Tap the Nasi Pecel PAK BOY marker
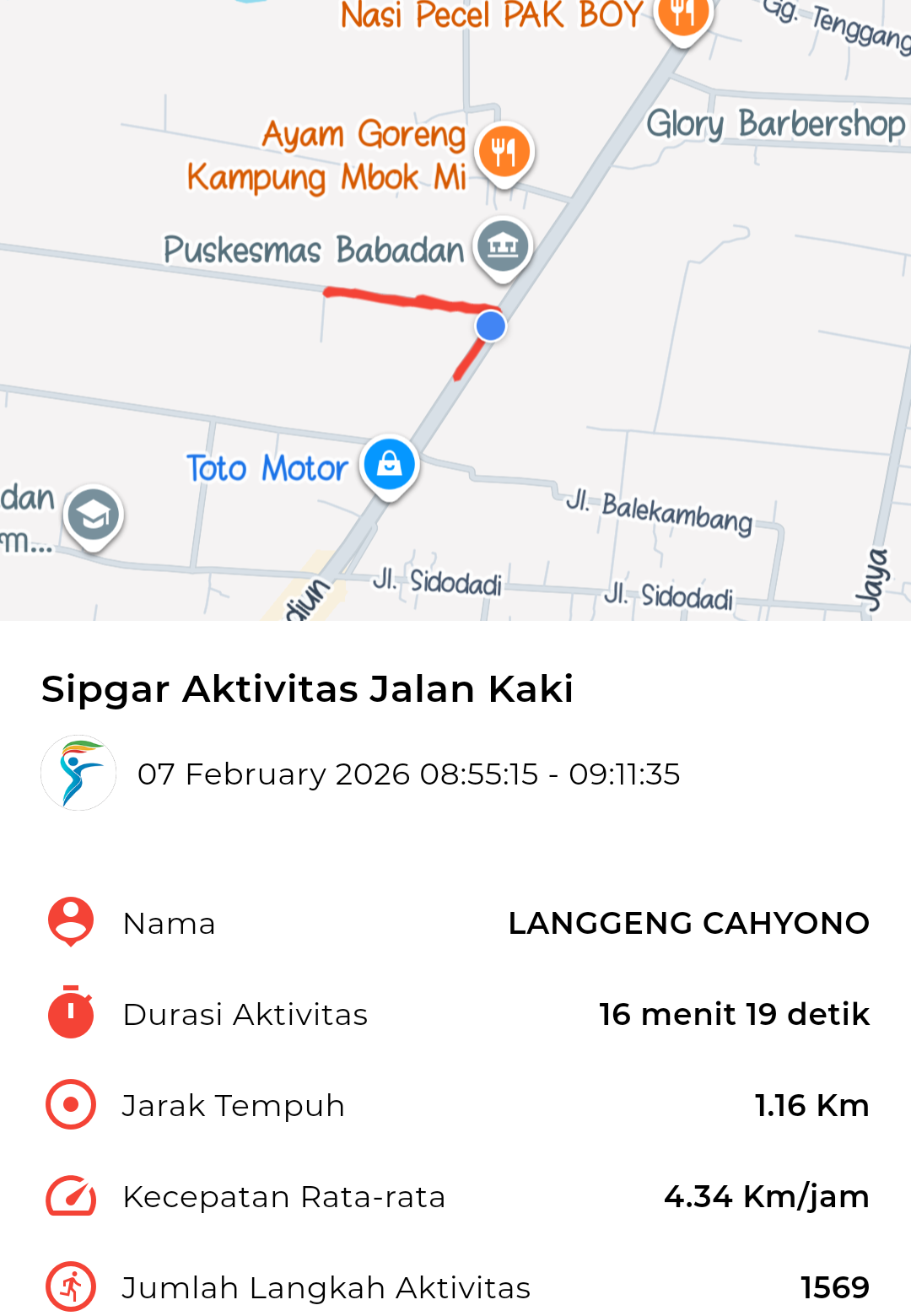Image resolution: width=911 pixels, height=1316 pixels. point(682,15)
